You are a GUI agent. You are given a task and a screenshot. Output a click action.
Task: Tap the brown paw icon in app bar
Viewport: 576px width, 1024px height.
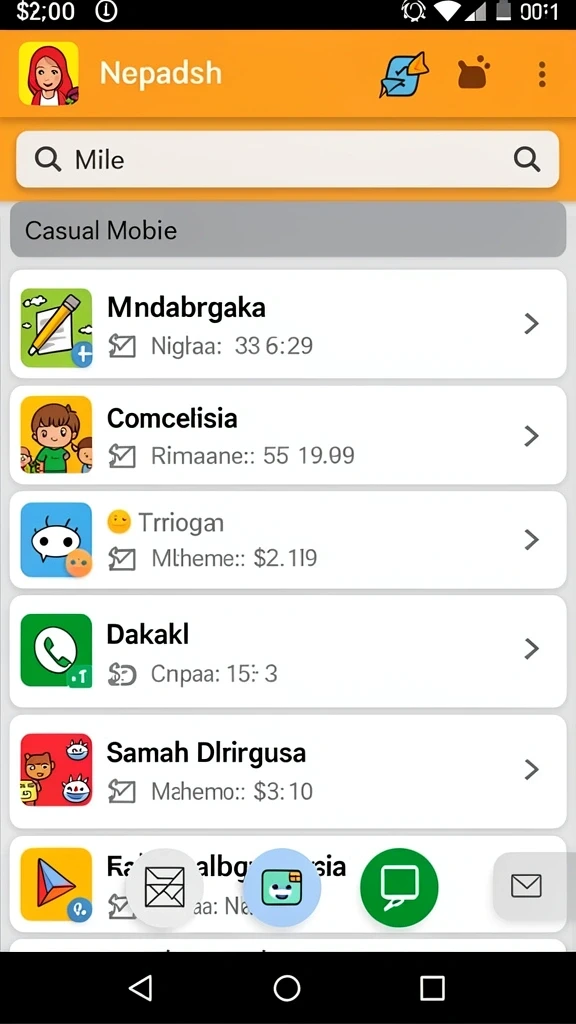[x=474, y=72]
